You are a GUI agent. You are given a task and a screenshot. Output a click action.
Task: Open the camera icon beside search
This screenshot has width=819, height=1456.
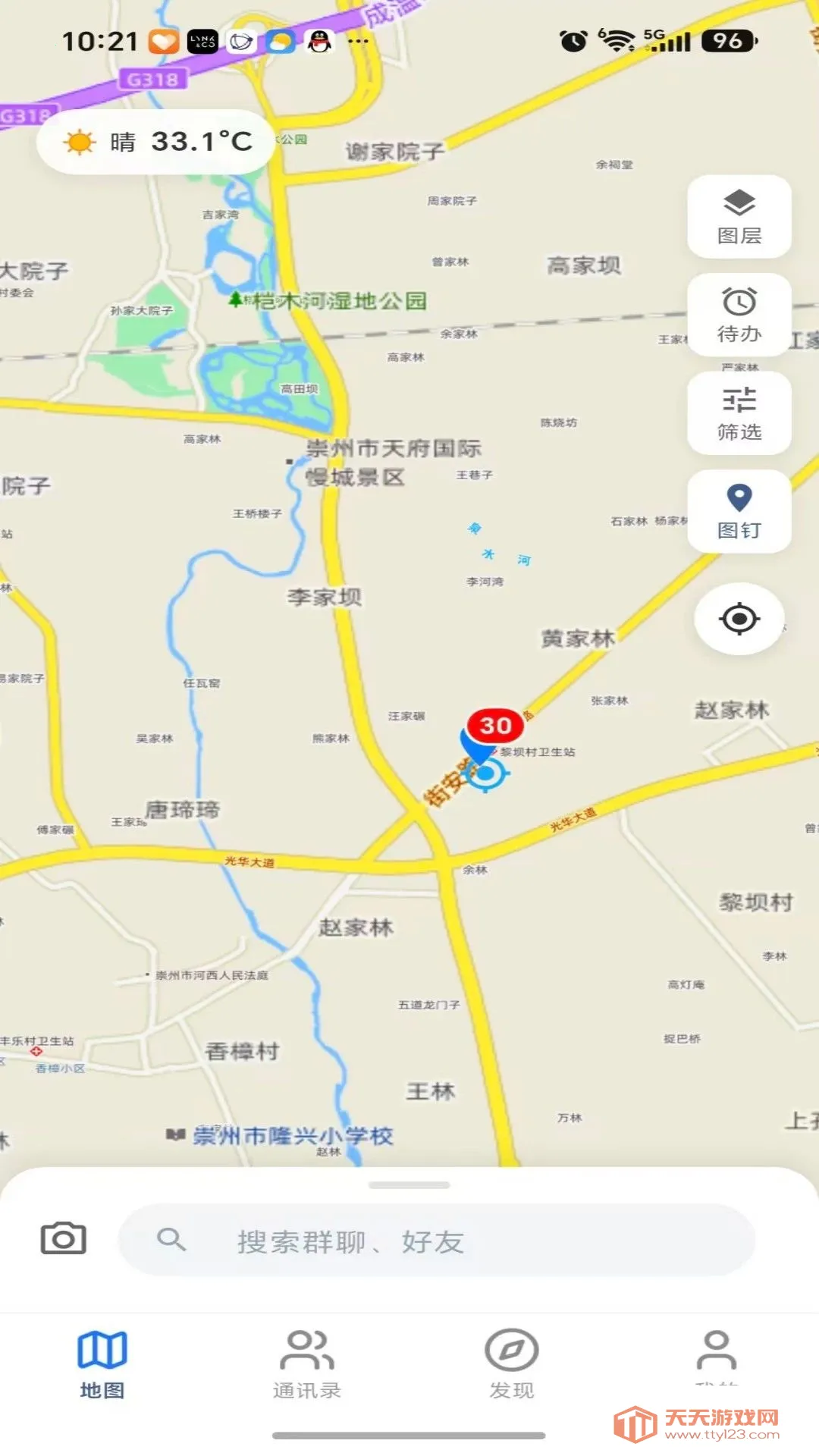(63, 1238)
